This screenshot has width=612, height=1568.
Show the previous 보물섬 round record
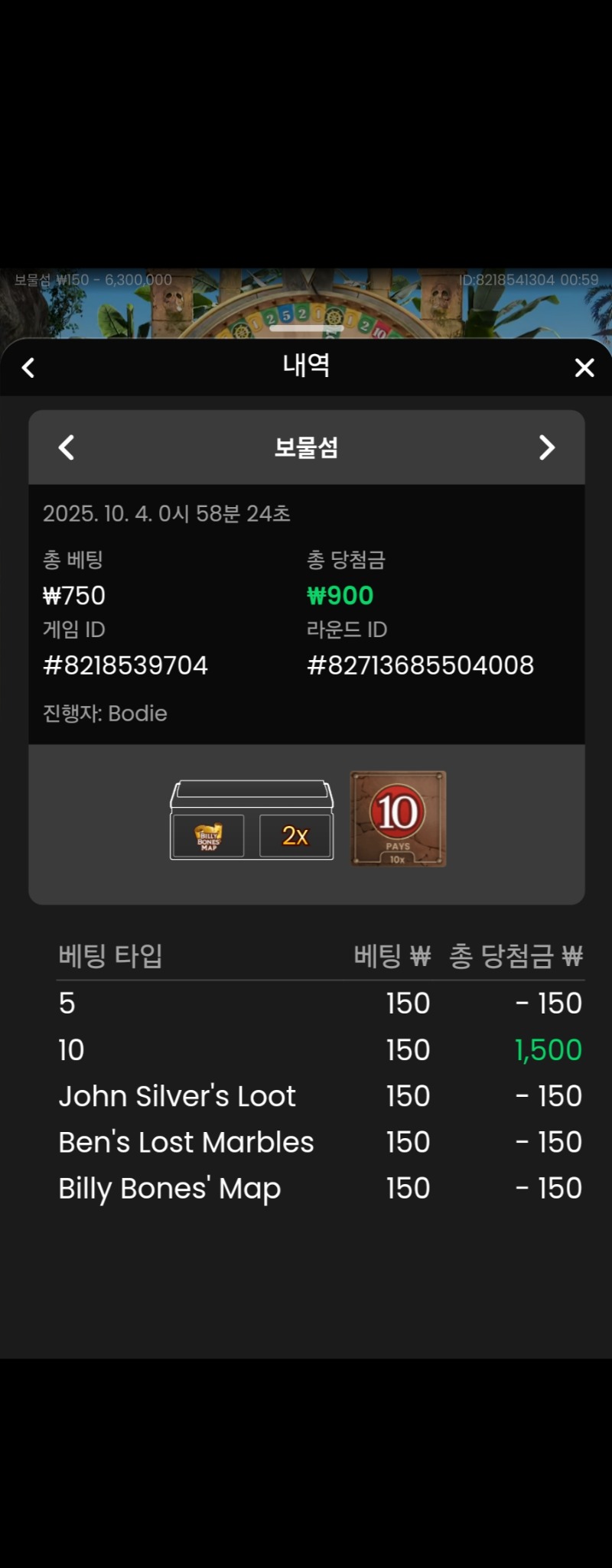pos(67,447)
